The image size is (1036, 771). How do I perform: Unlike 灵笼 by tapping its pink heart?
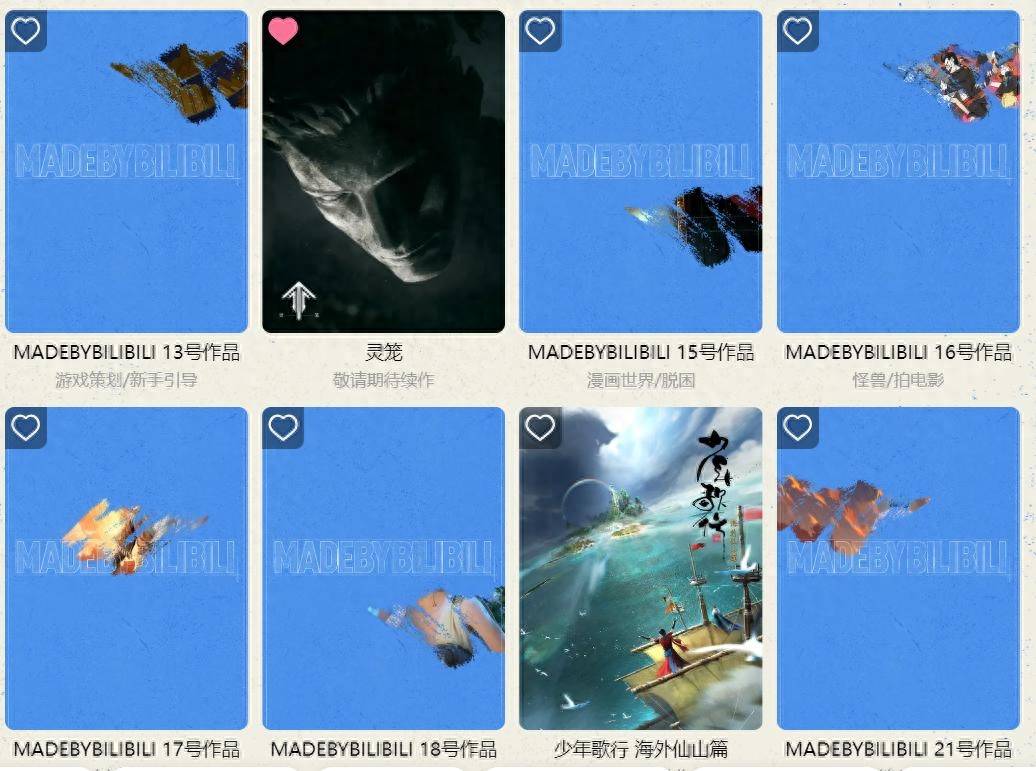click(x=283, y=31)
